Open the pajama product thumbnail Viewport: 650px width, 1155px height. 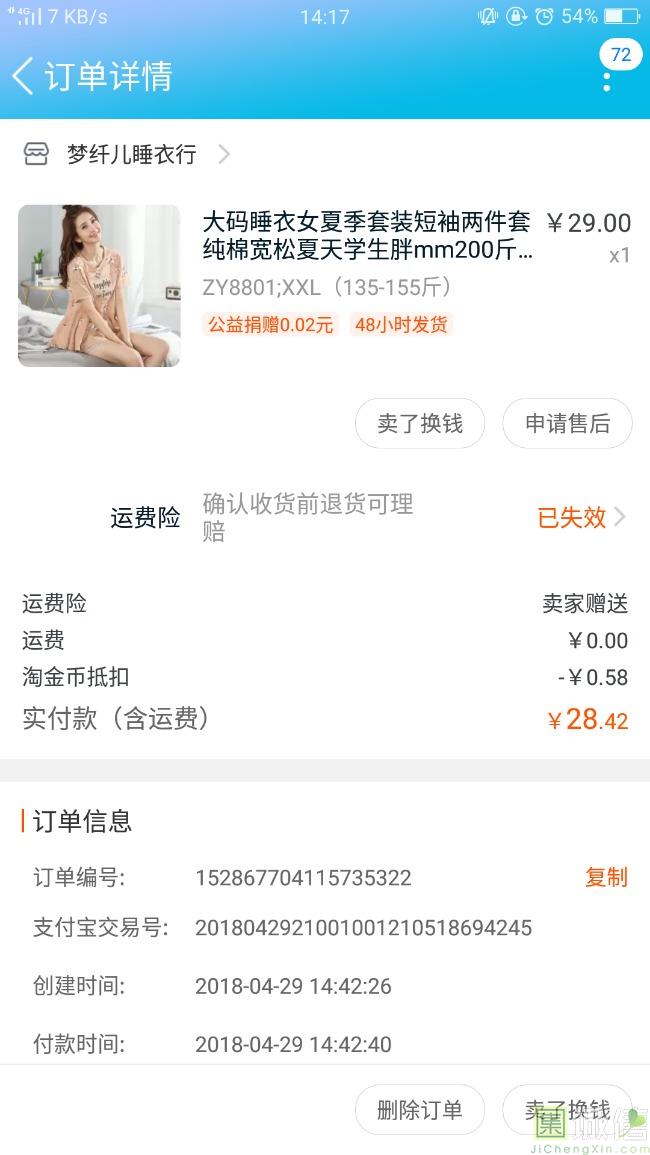[x=99, y=286]
